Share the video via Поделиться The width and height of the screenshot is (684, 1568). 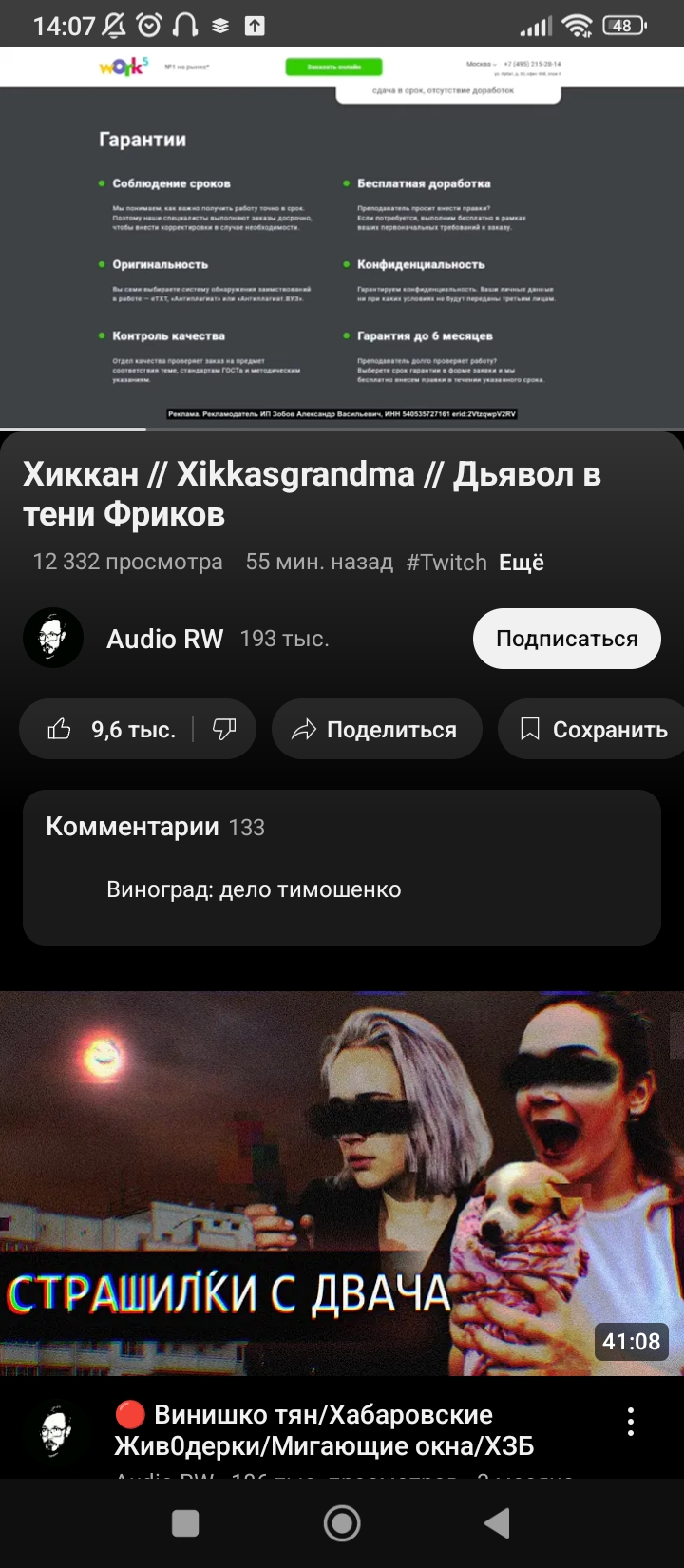click(376, 729)
